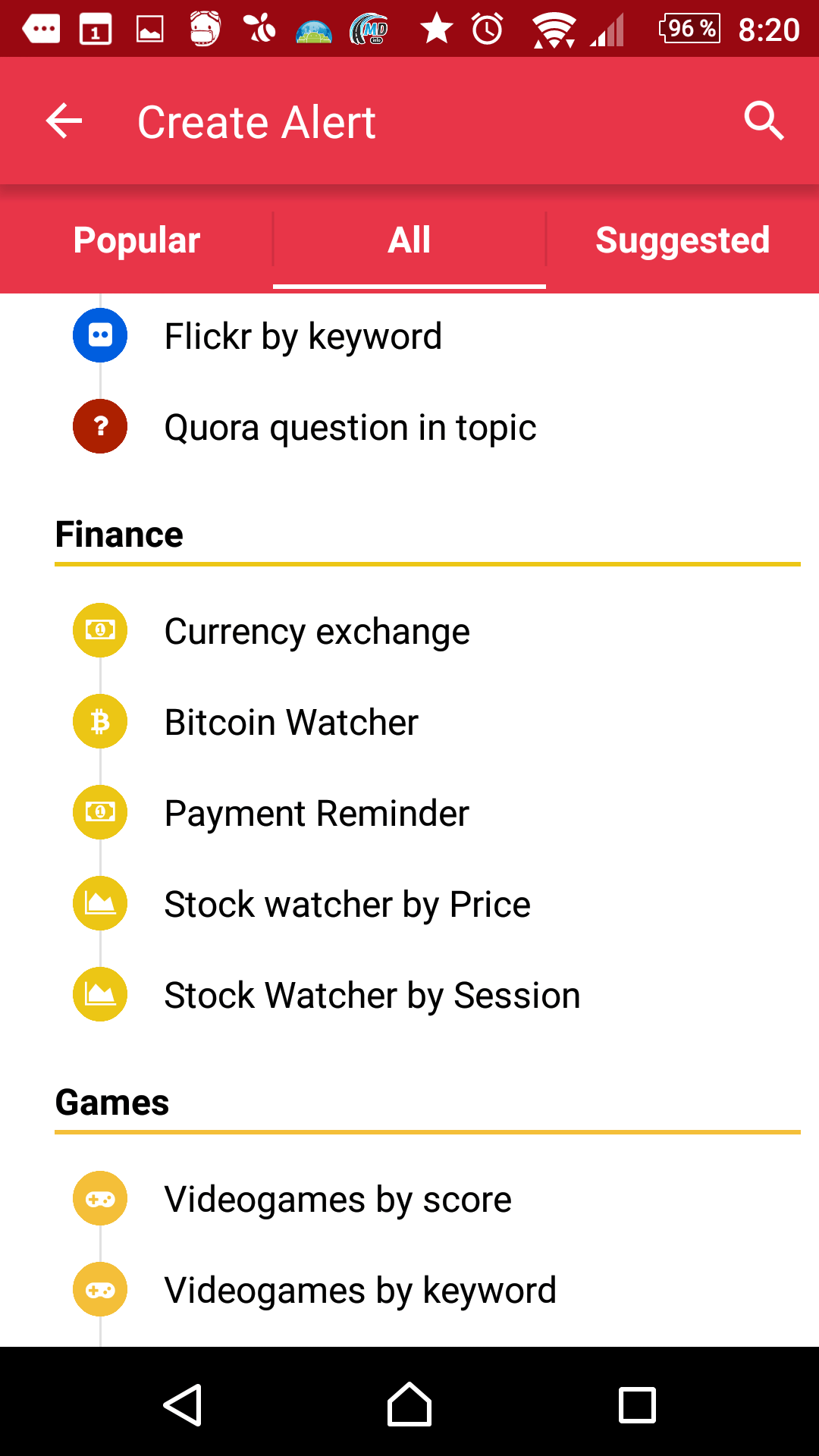The height and width of the screenshot is (1456, 819).
Task: Select Currency exchange alert
Action: (x=409, y=631)
